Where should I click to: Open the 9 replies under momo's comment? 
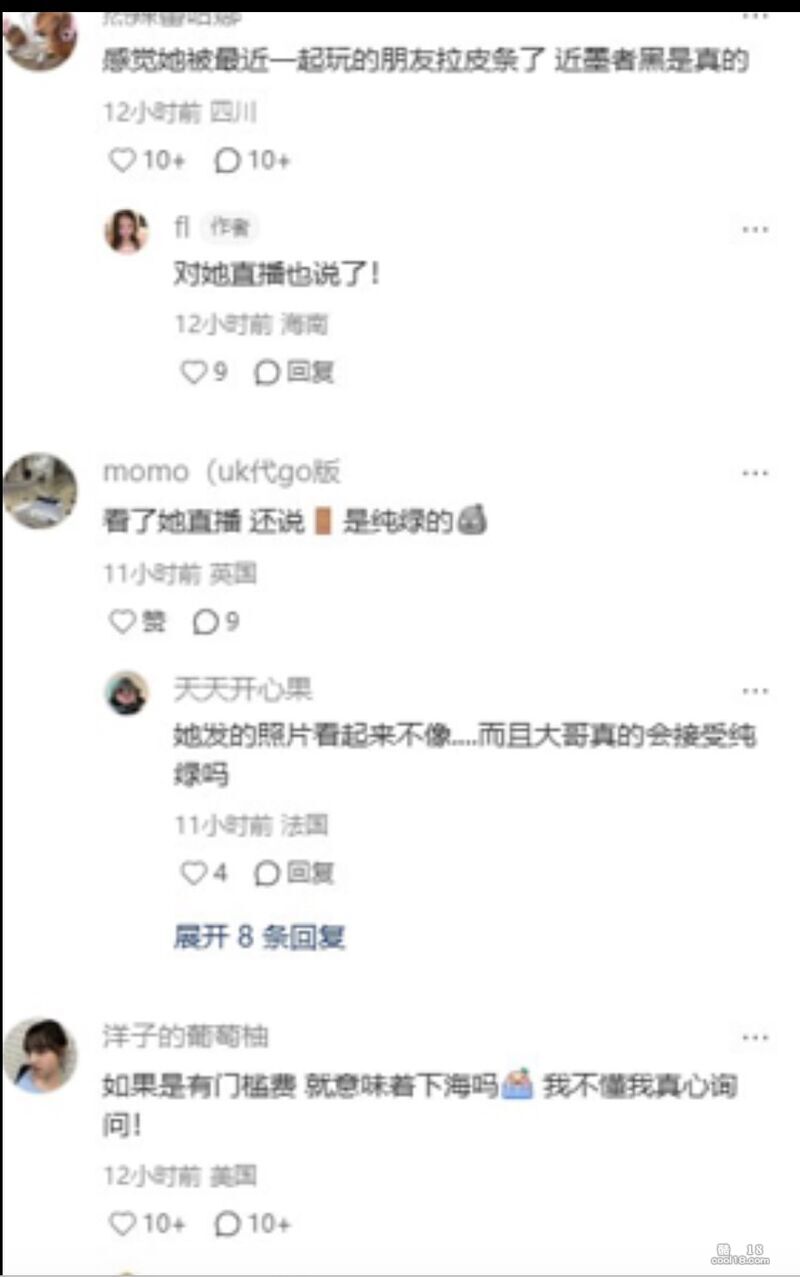216,622
